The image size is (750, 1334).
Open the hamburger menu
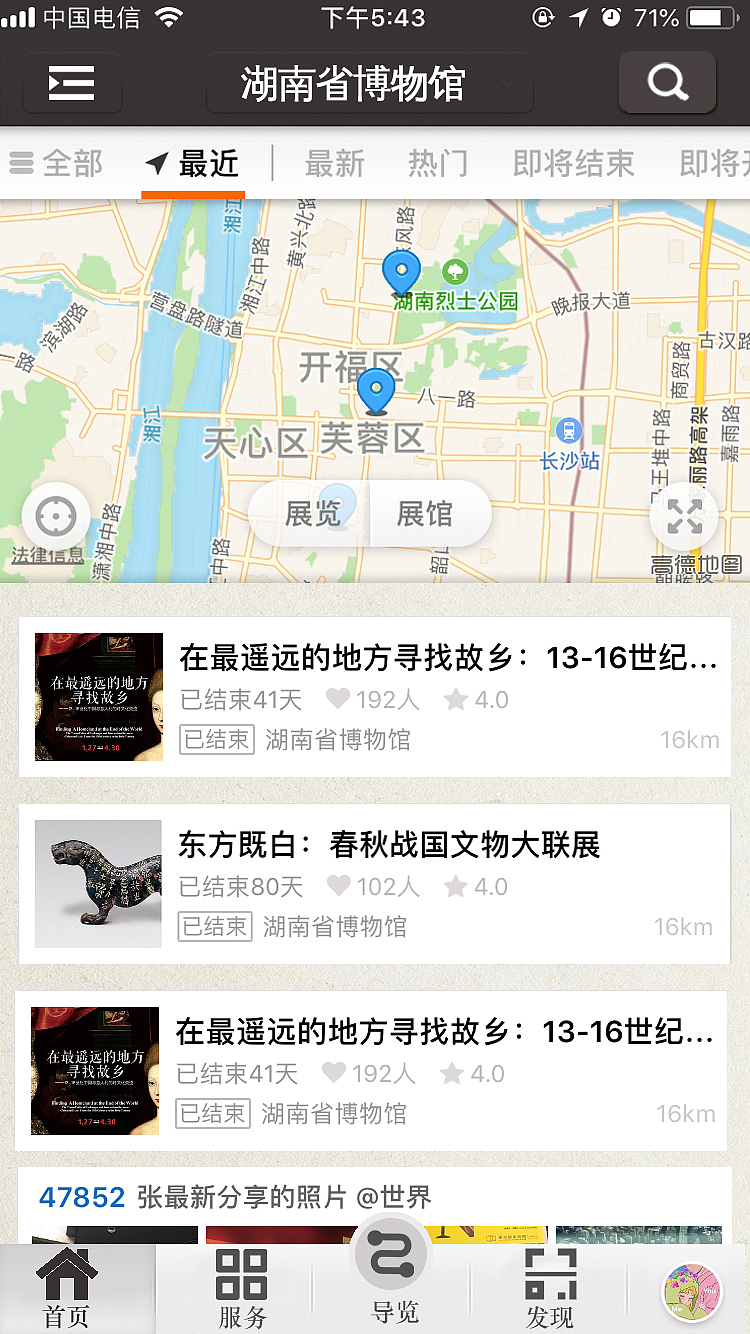(70, 84)
